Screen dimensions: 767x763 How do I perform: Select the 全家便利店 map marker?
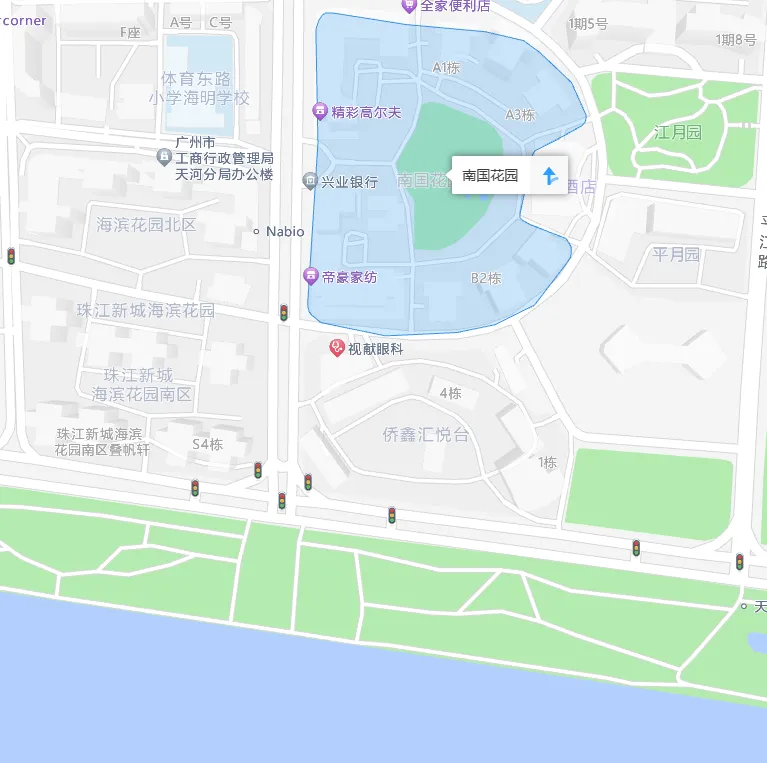point(409,6)
